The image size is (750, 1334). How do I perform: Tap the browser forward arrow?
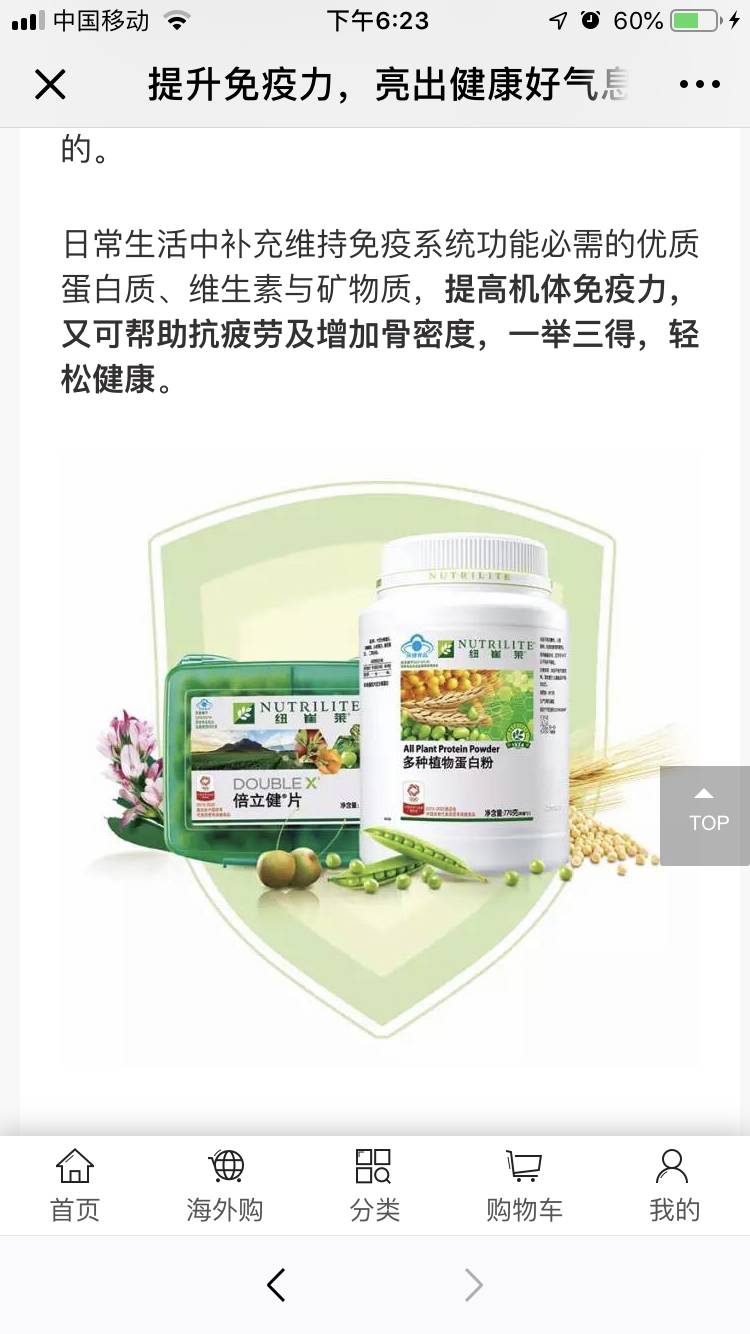(474, 1285)
